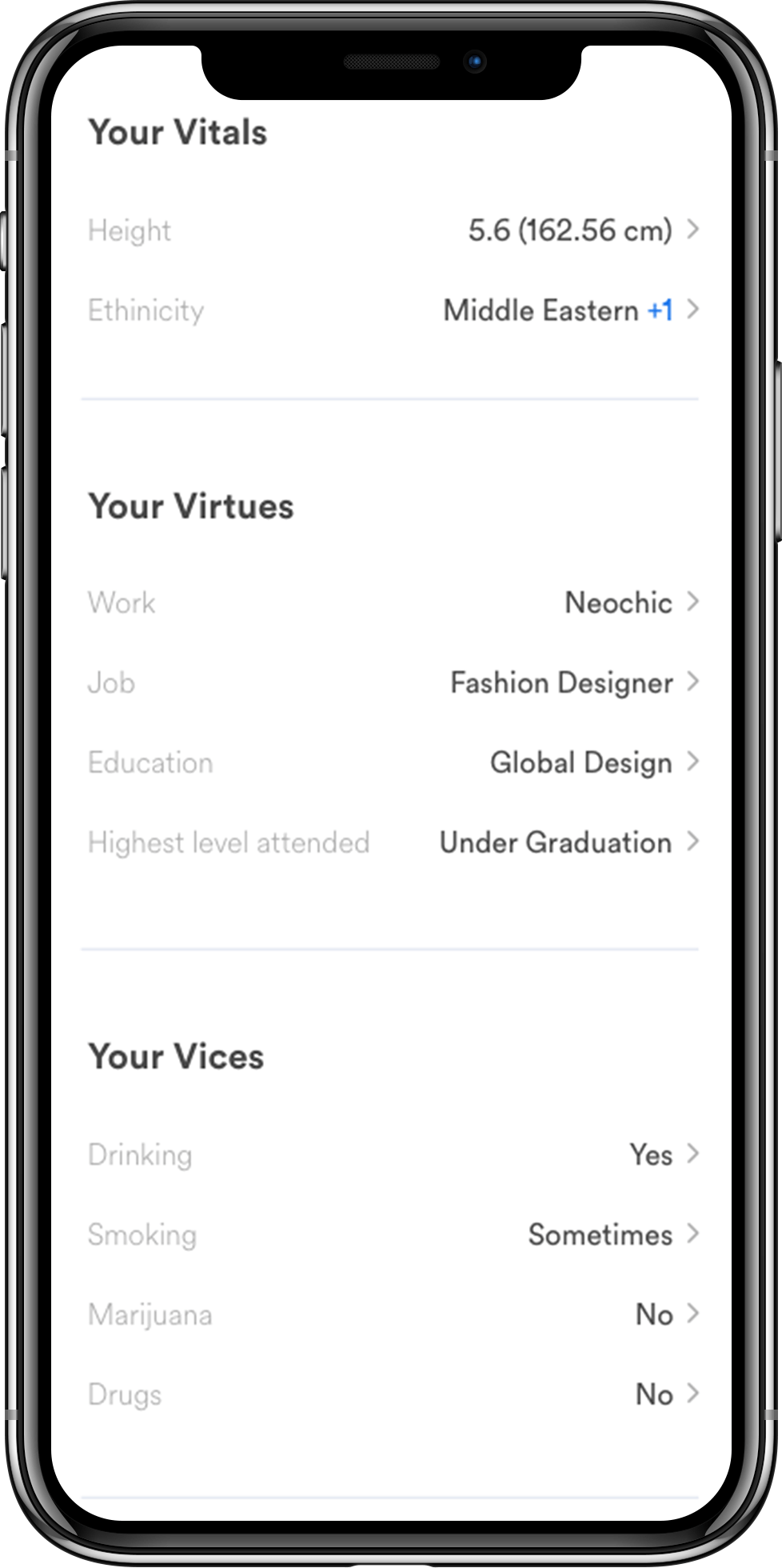Edit Ethnicity showing Middle Eastern
The image size is (782, 1568).
point(392,310)
